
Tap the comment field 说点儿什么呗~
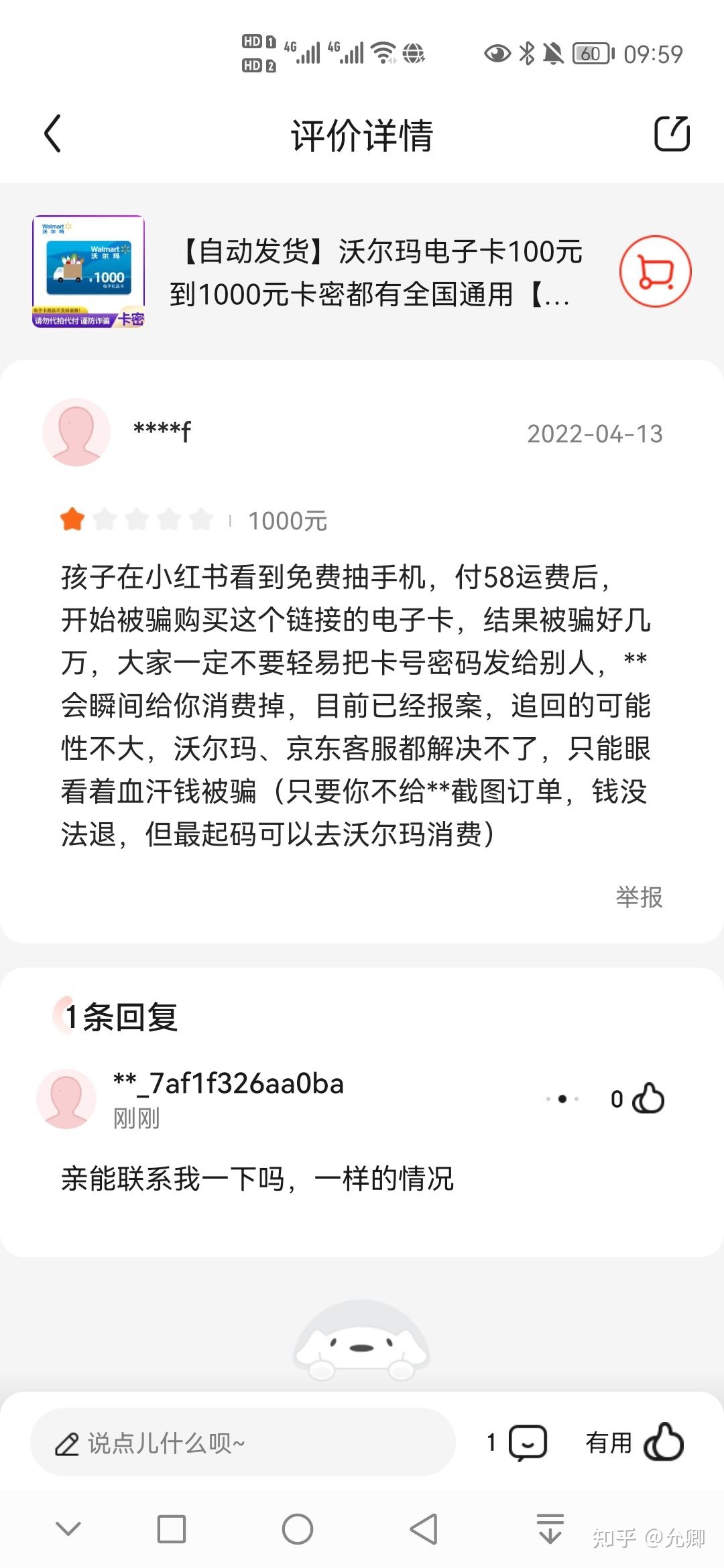point(241,1443)
